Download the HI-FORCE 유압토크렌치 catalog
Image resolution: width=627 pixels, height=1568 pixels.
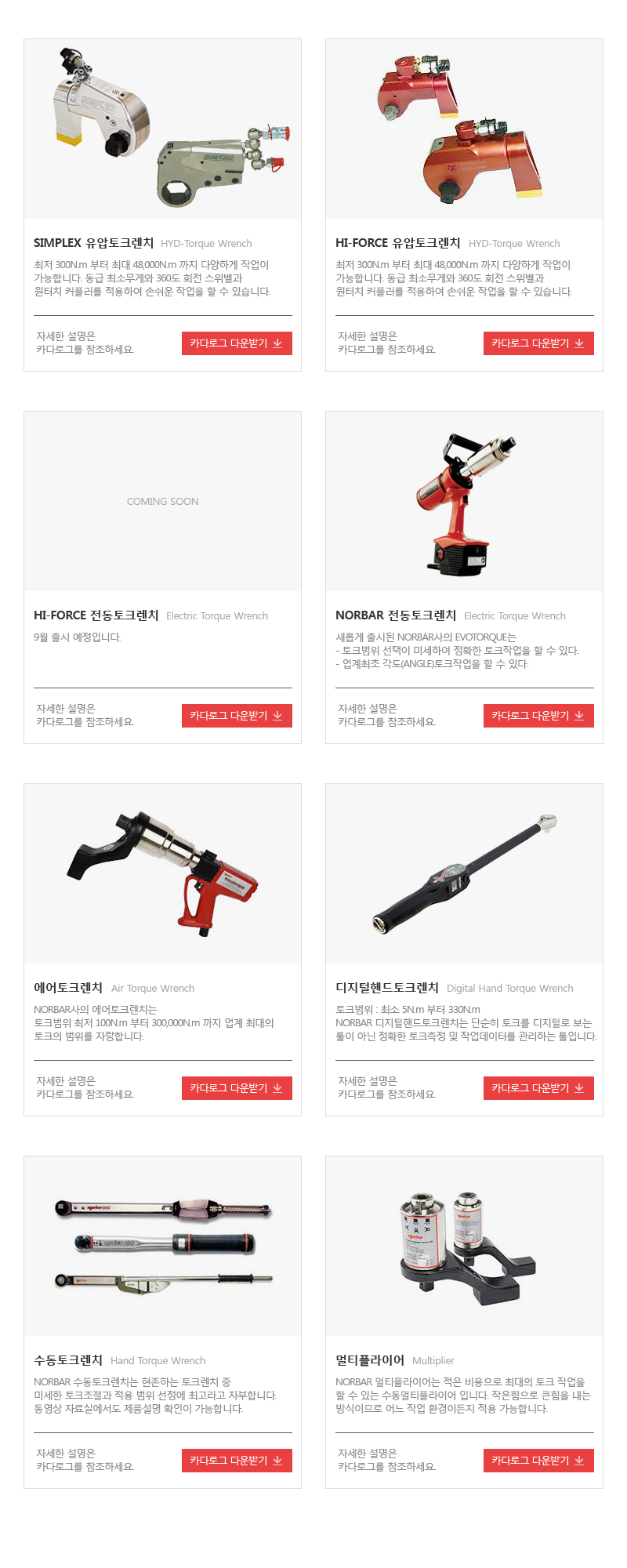pos(538,343)
